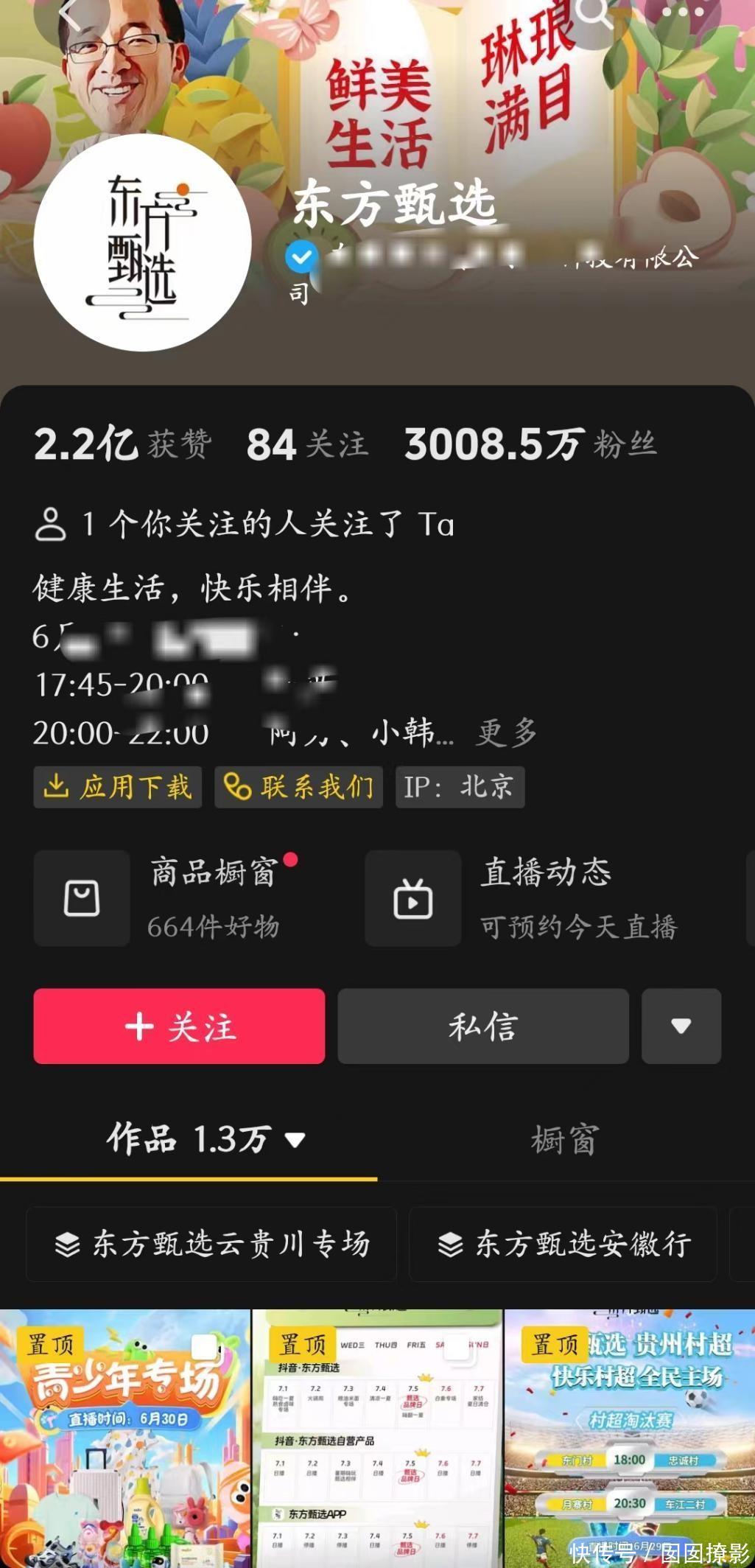Open the 东方甄选 profile avatar
The height and width of the screenshot is (1568, 755).
click(142, 243)
